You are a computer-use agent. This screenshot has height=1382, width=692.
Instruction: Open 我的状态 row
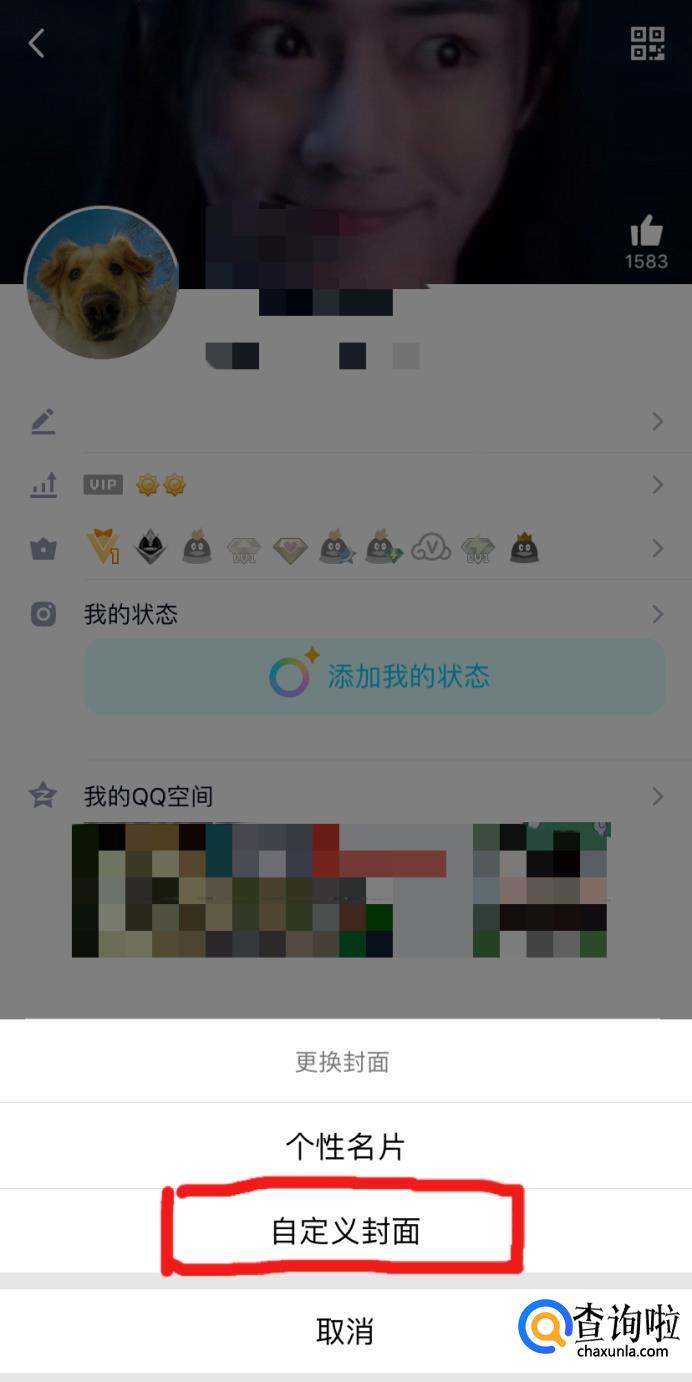pos(346,614)
